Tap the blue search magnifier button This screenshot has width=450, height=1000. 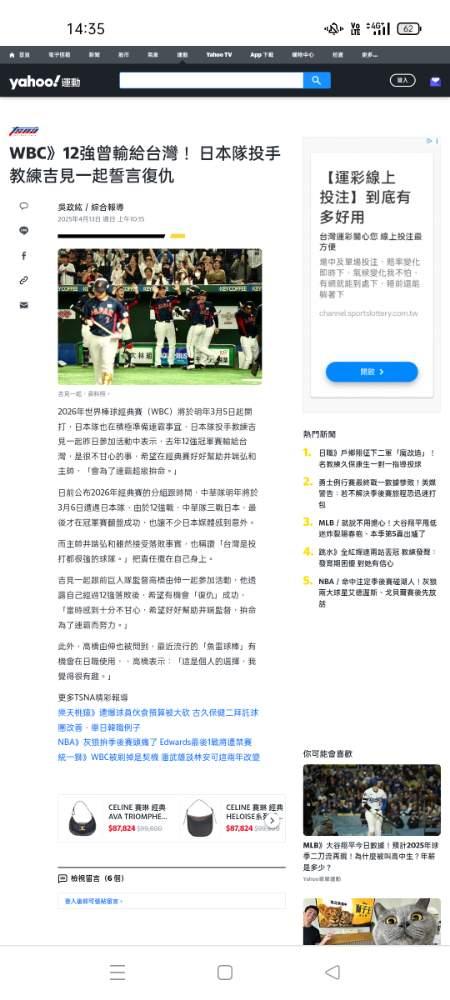[x=317, y=80]
